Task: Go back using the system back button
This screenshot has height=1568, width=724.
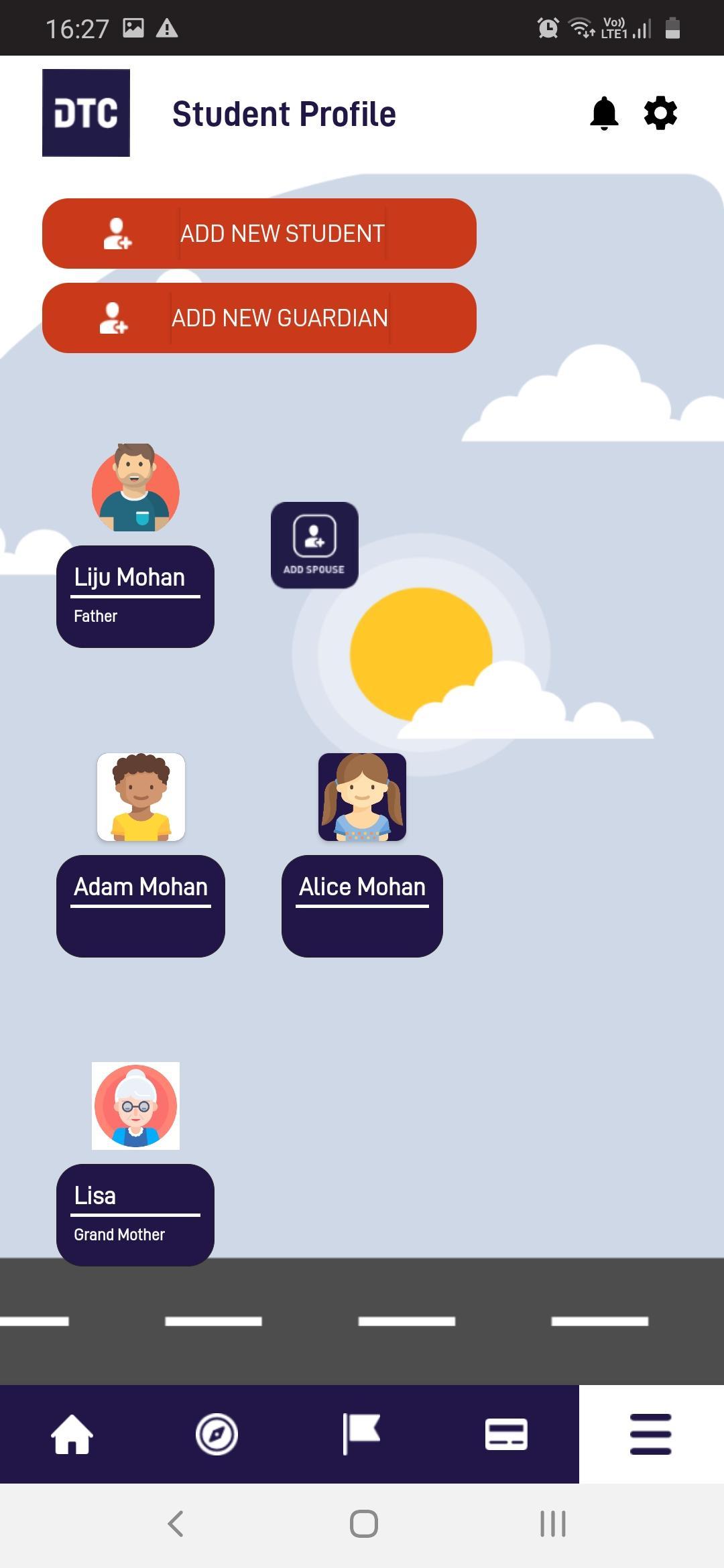Action: coord(176,1524)
